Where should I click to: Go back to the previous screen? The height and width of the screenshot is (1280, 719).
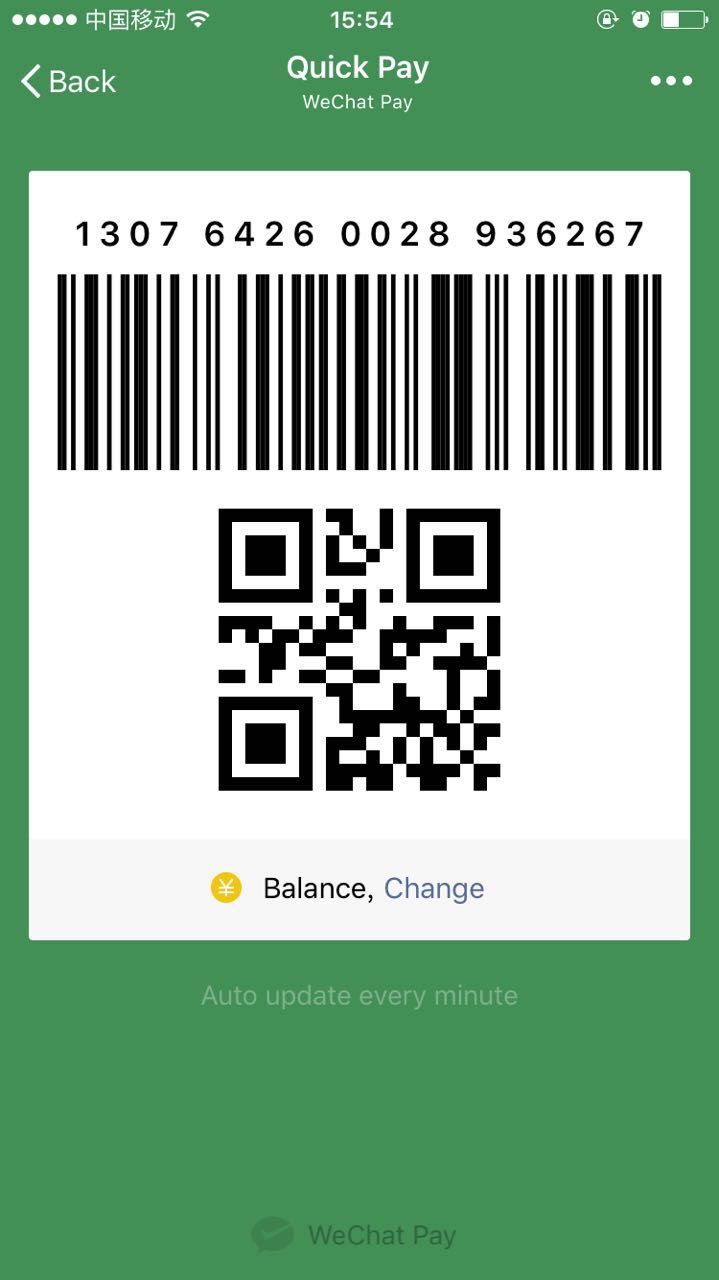coord(68,82)
